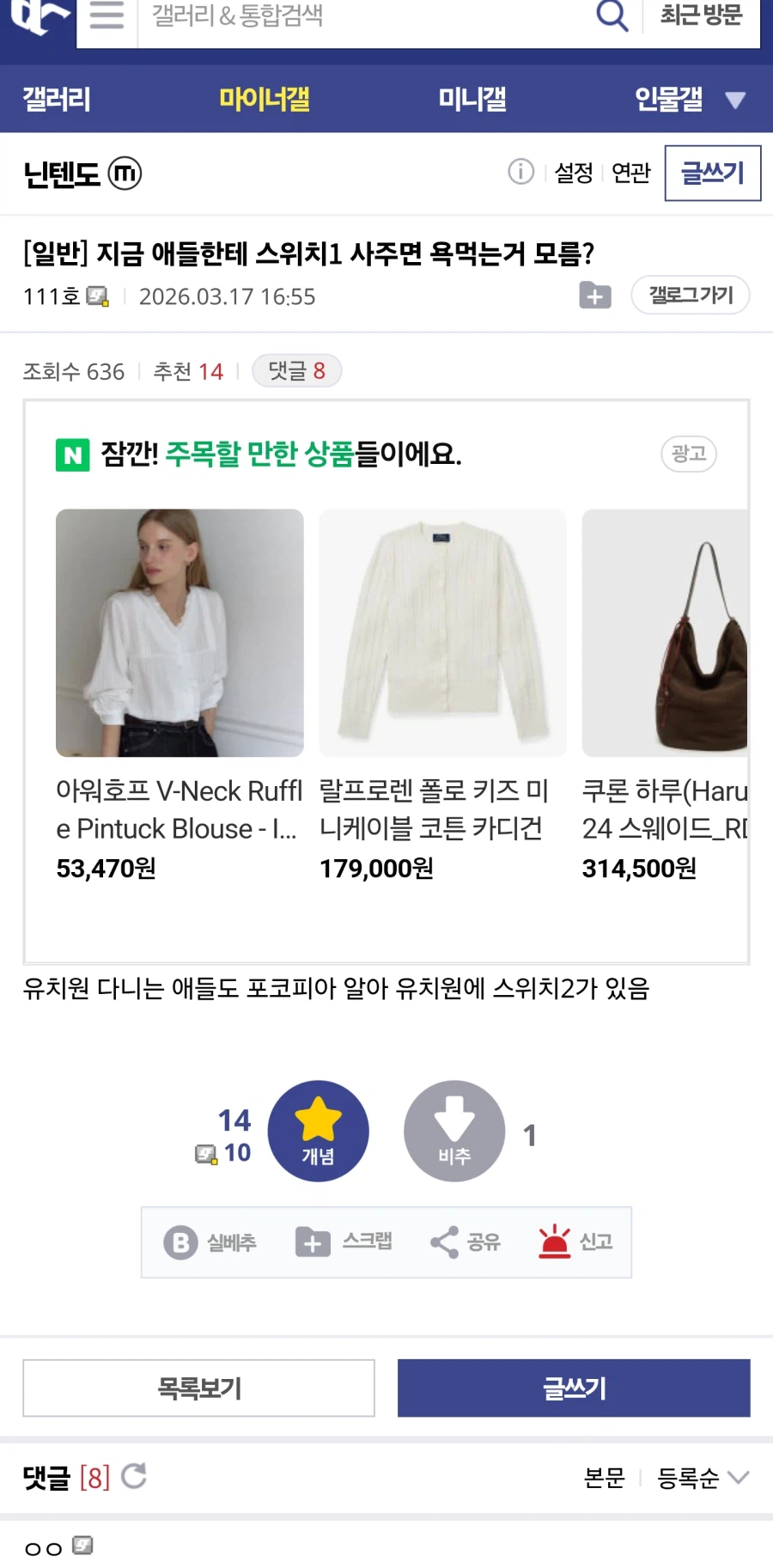Click the folder icon next to the post date
773x1568 pixels.
594,296
